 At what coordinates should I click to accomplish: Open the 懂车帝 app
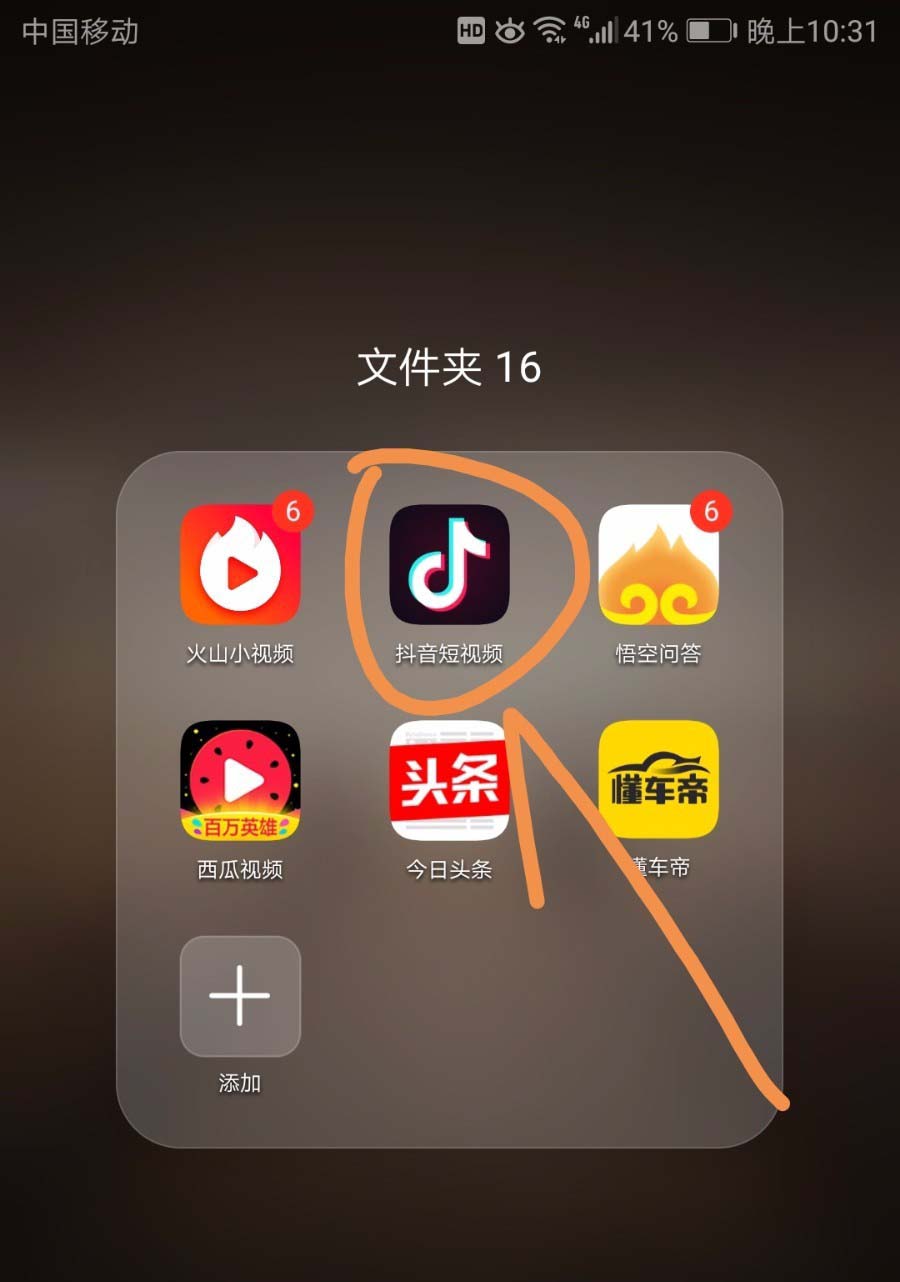(x=658, y=780)
